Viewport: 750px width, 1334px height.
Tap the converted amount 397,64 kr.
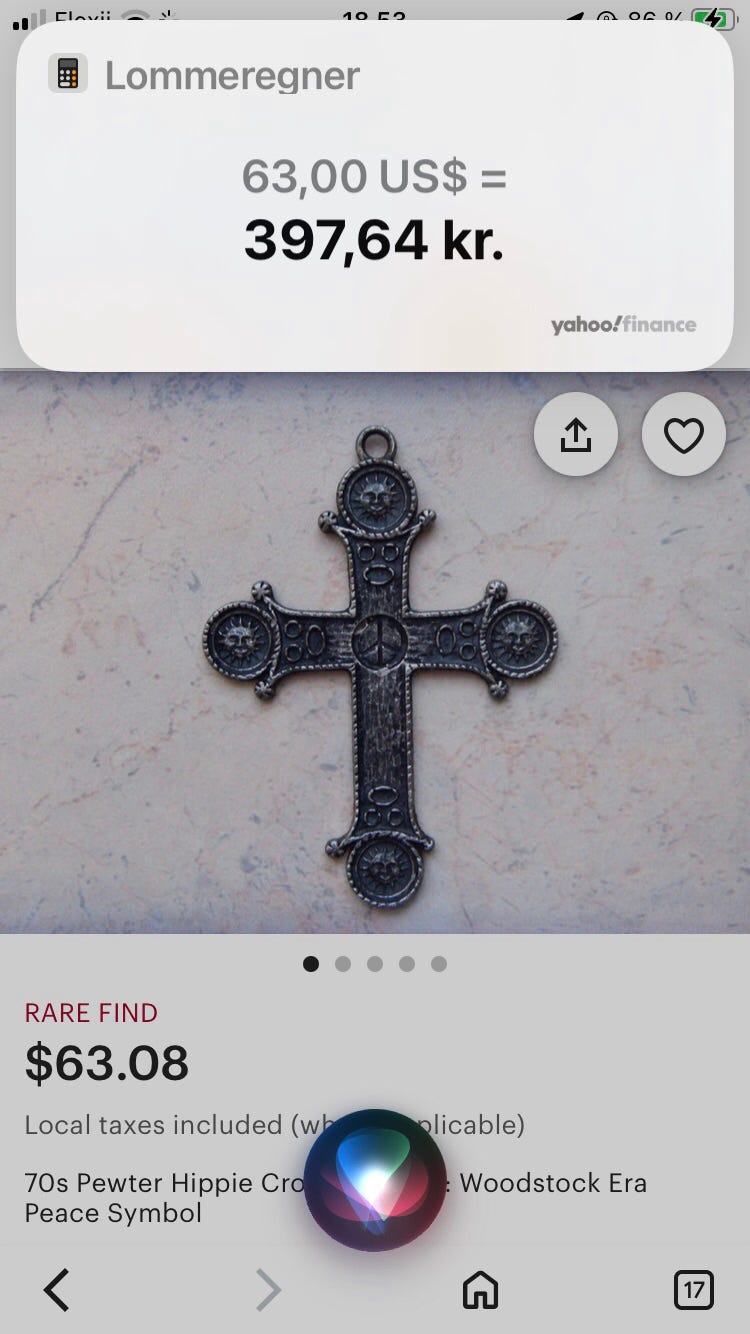375,239
